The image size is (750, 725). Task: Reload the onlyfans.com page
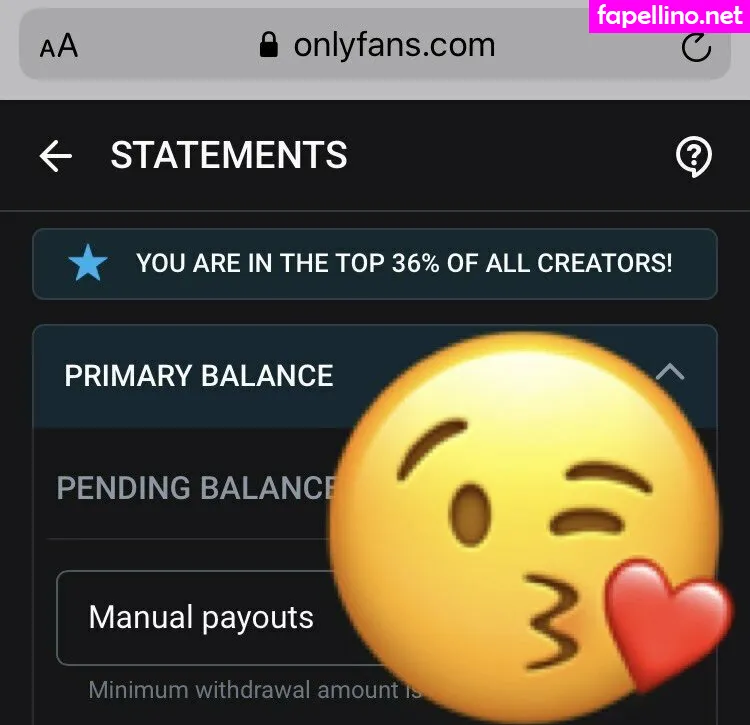(x=695, y=46)
